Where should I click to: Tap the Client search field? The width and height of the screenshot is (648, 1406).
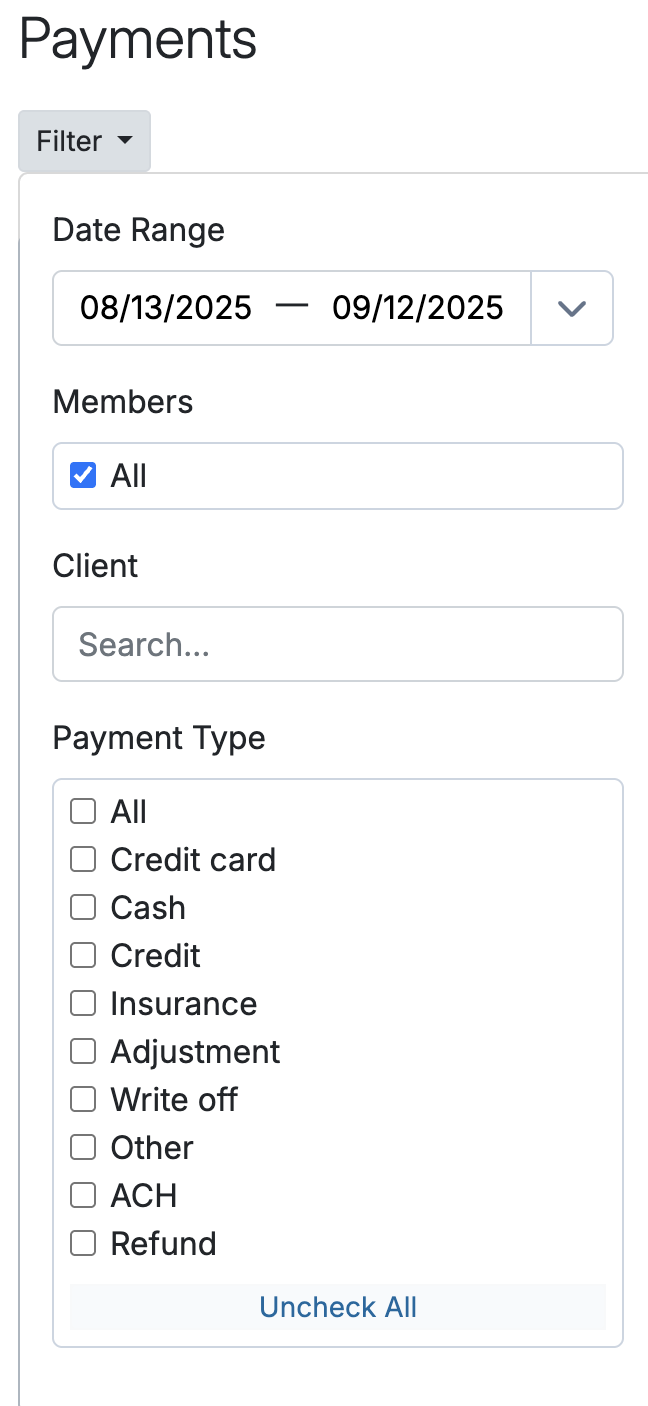click(x=338, y=644)
